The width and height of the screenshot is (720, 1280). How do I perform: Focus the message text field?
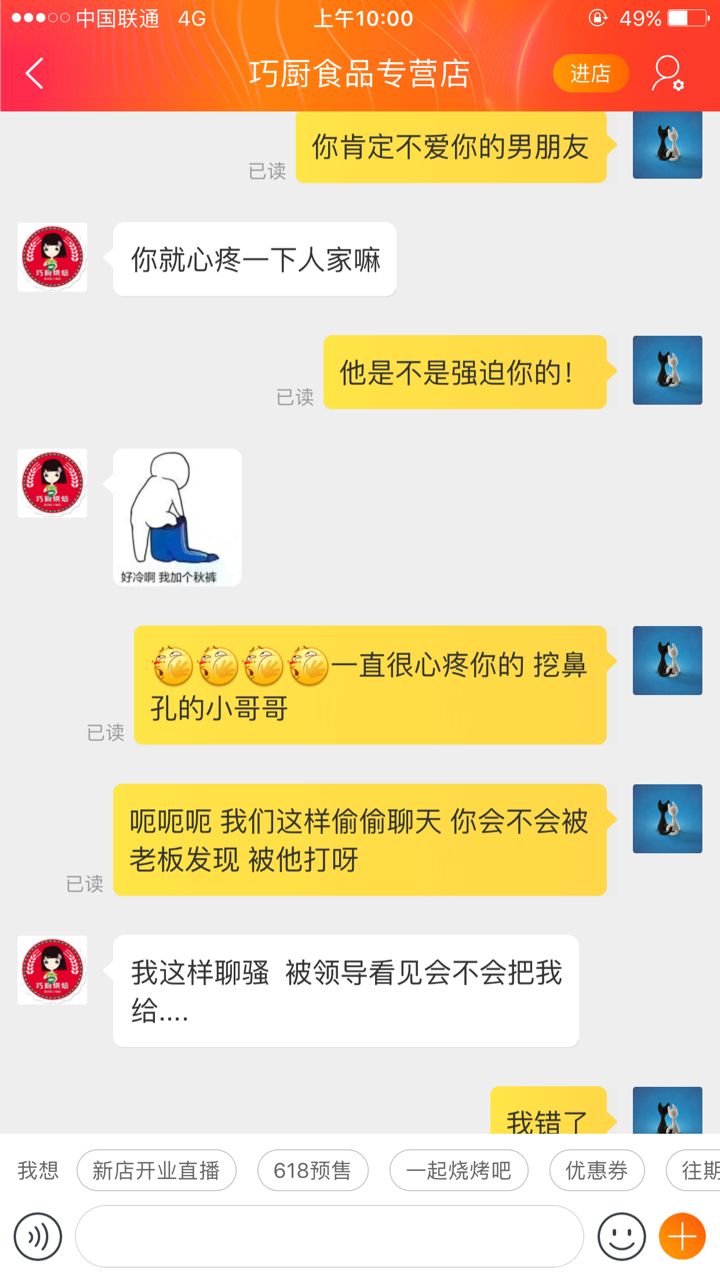point(329,1236)
